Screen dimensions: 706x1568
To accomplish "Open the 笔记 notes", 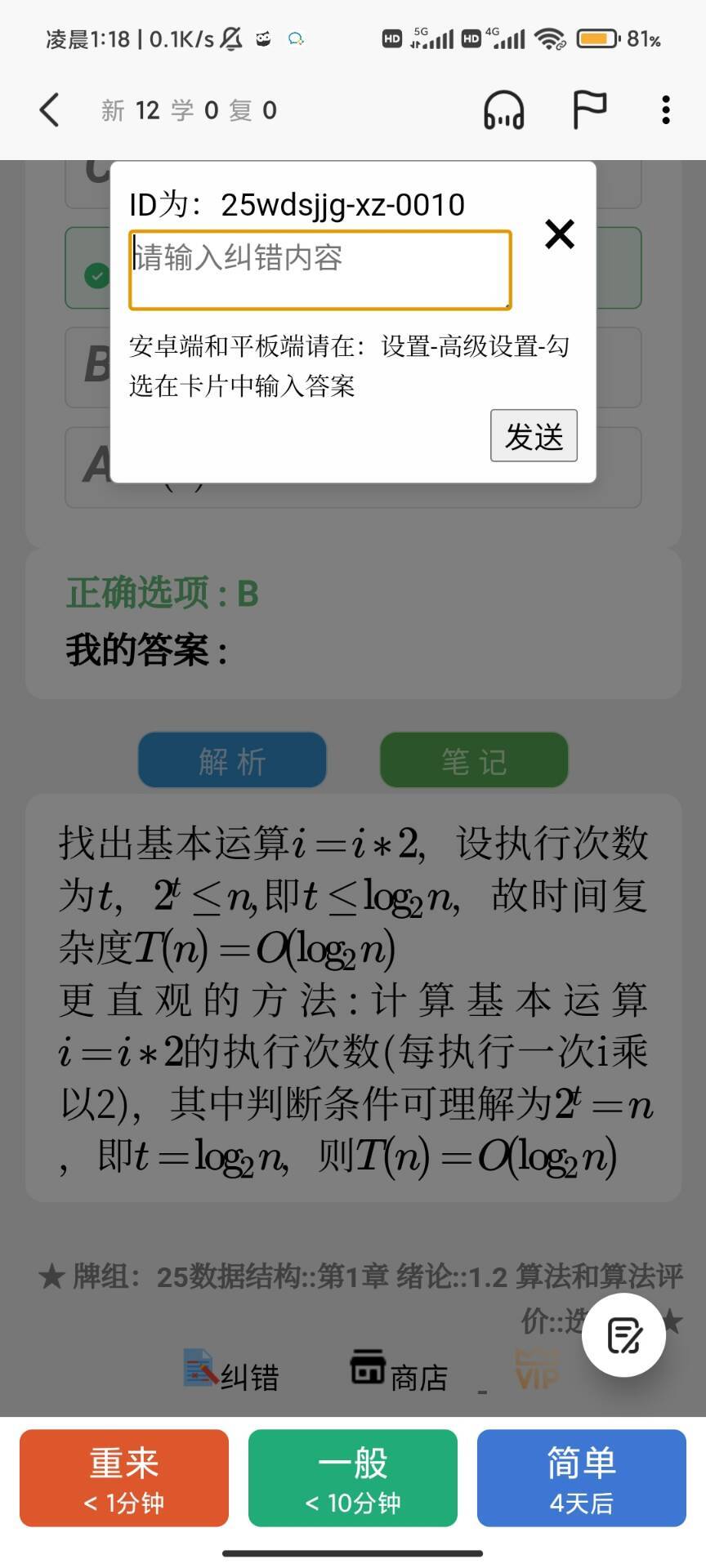I will [474, 760].
